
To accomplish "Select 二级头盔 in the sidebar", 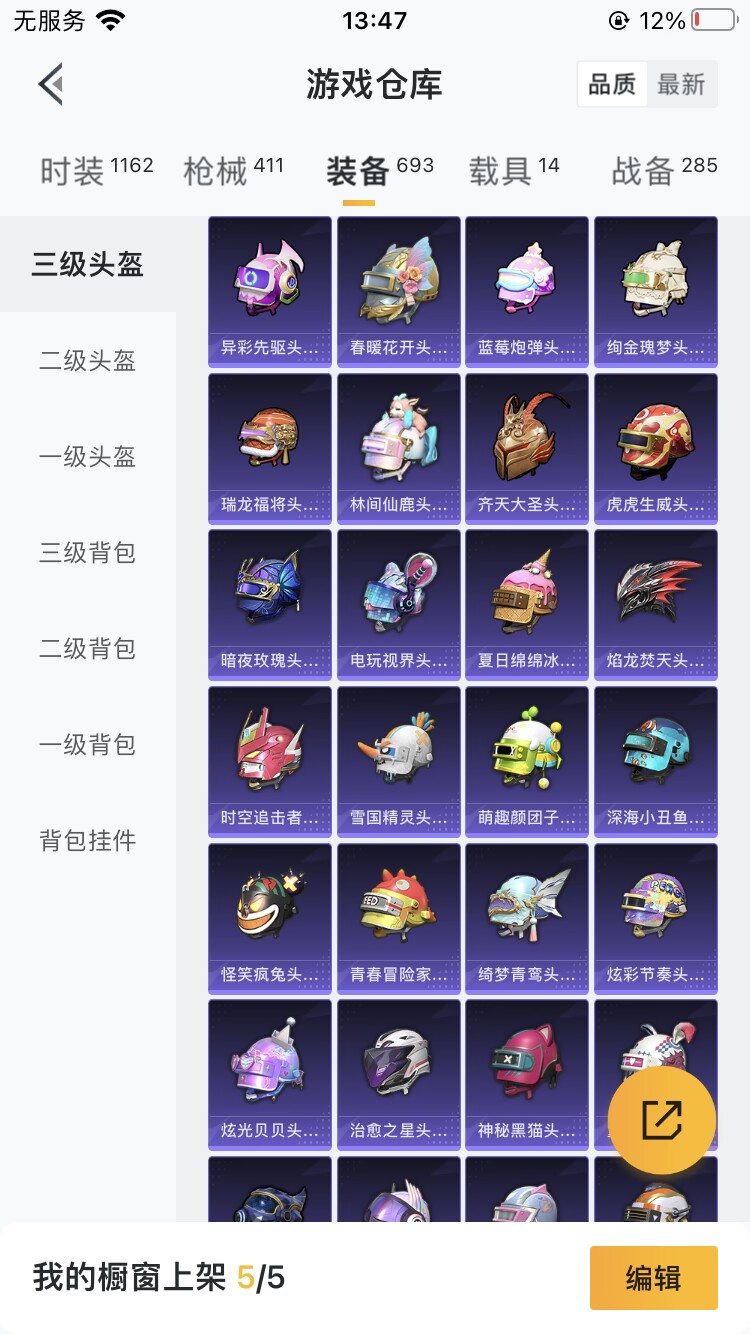I will pos(88,361).
